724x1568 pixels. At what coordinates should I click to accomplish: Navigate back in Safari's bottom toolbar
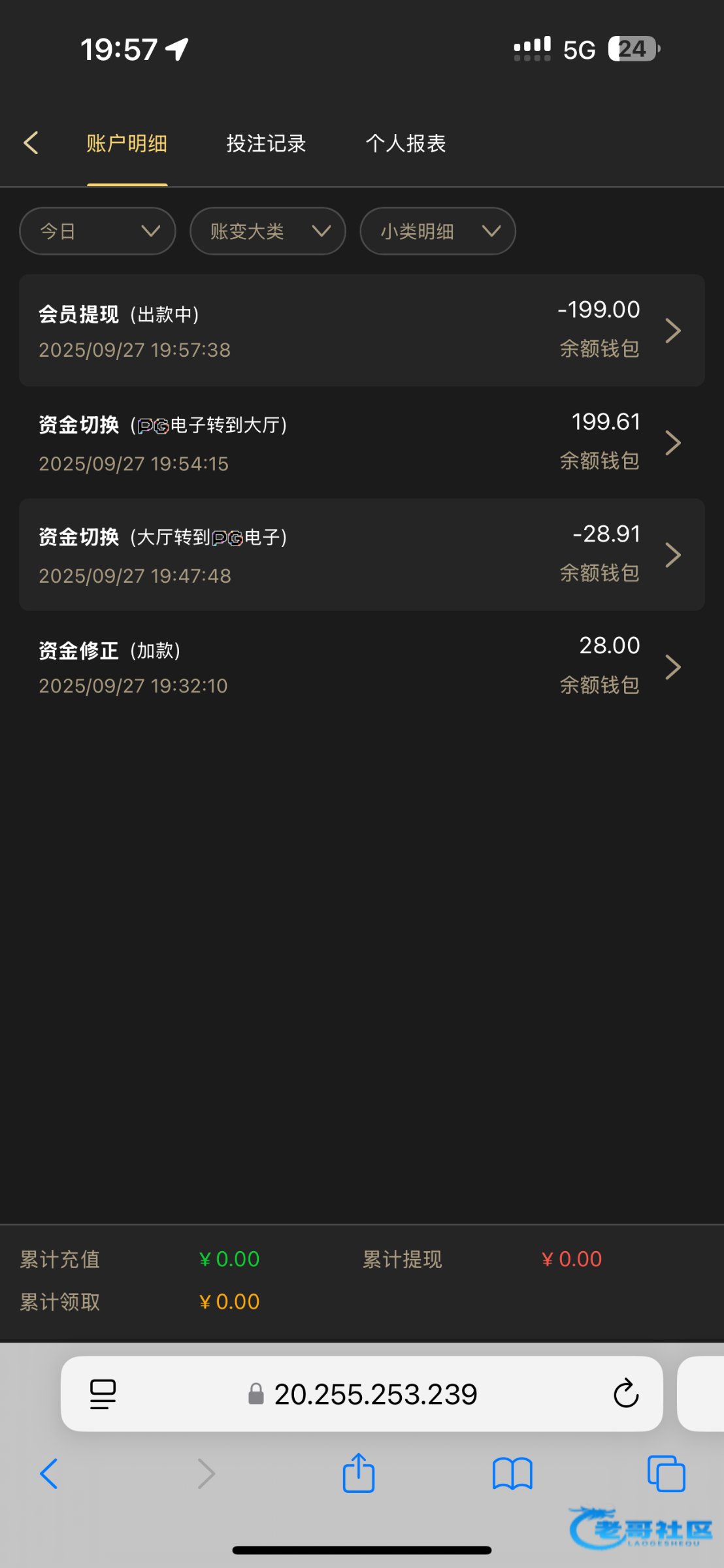pos(49,1474)
